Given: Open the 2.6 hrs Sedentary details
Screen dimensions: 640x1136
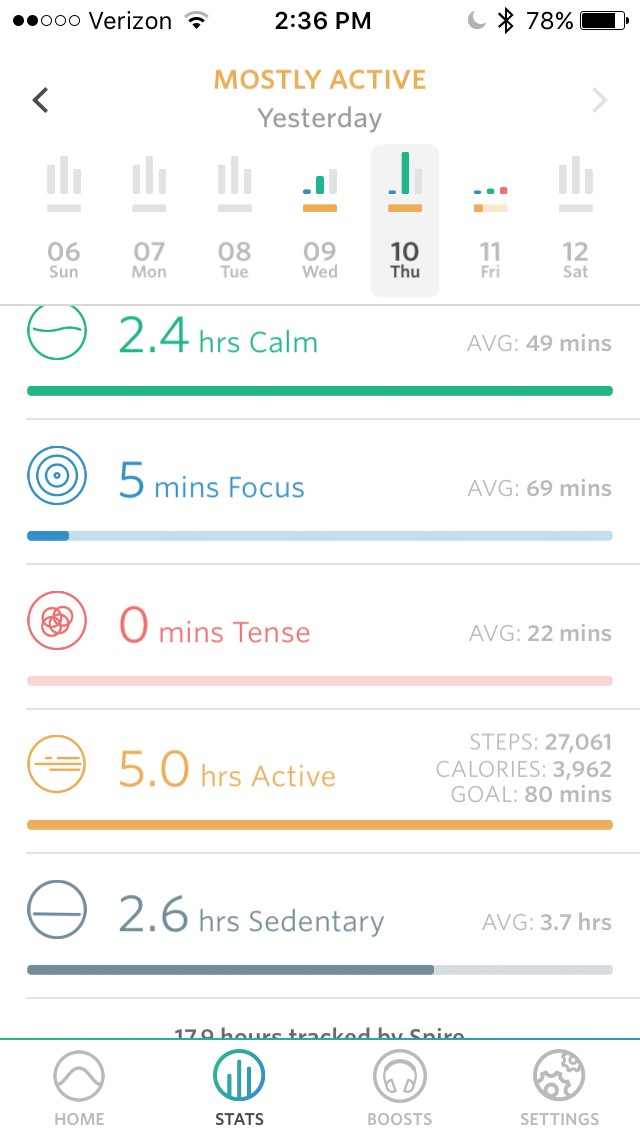Looking at the screenshot, I should [x=320, y=925].
